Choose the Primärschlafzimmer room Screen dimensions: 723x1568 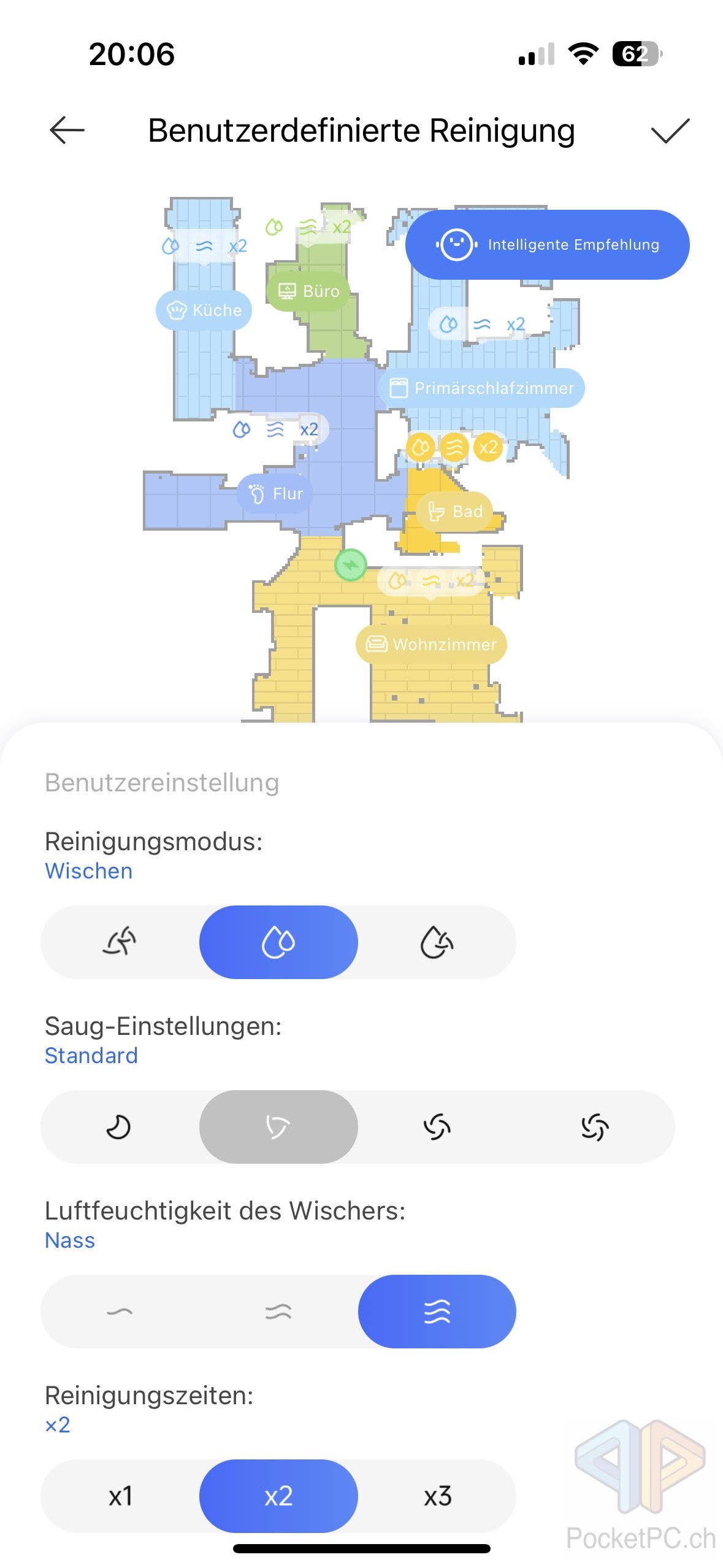click(481, 388)
